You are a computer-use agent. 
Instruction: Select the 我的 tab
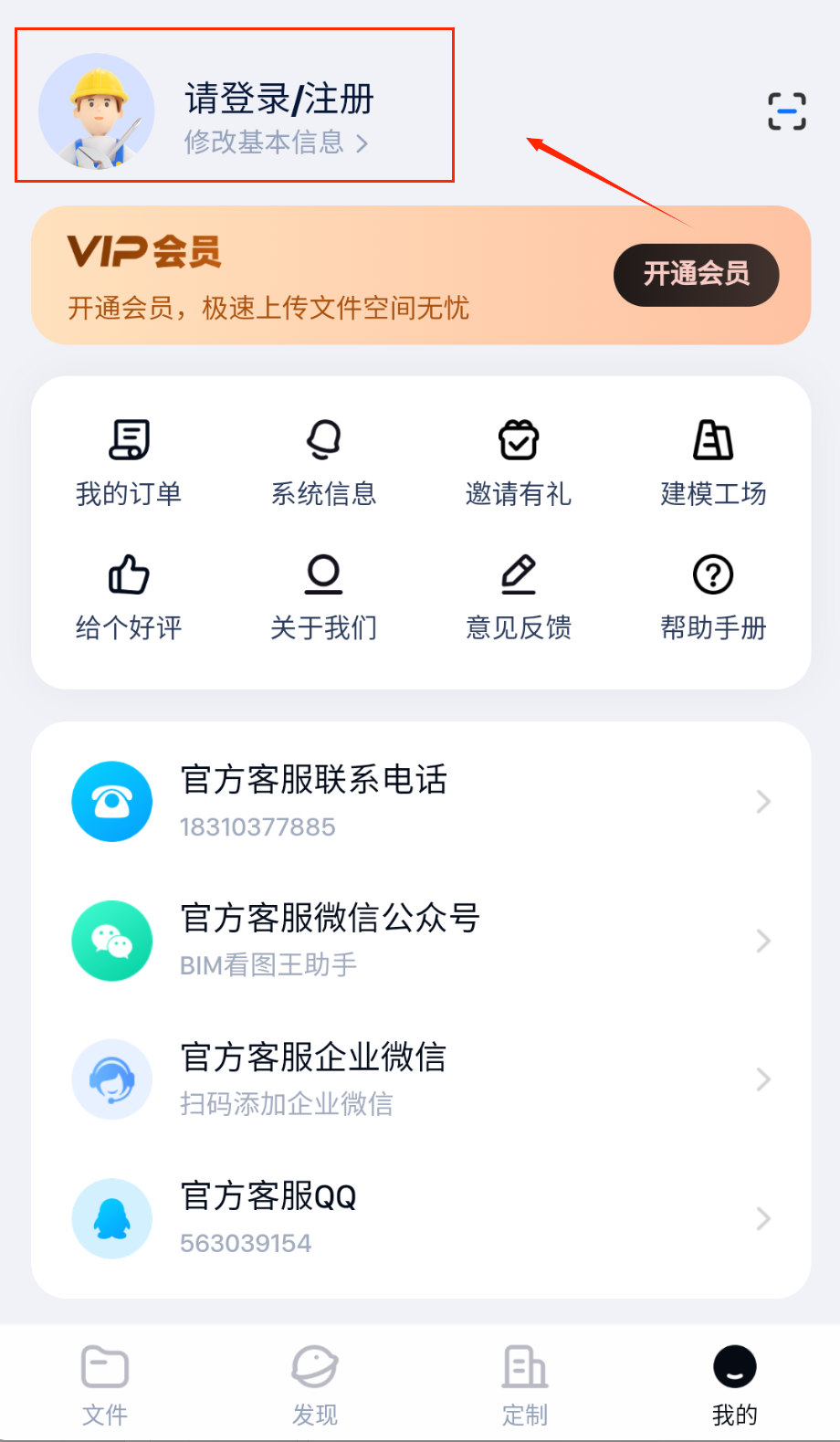coord(734,1384)
